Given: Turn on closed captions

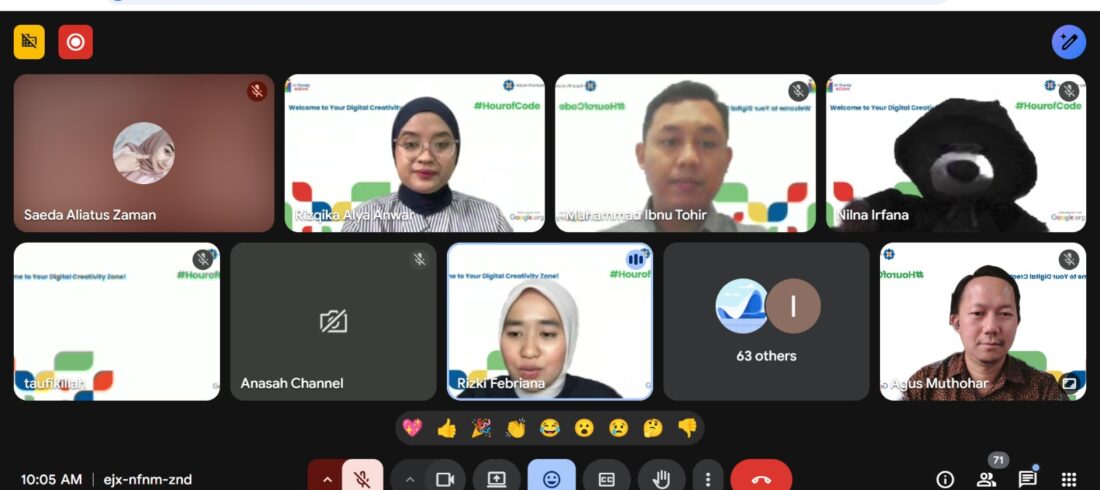Looking at the screenshot, I should click(606, 479).
